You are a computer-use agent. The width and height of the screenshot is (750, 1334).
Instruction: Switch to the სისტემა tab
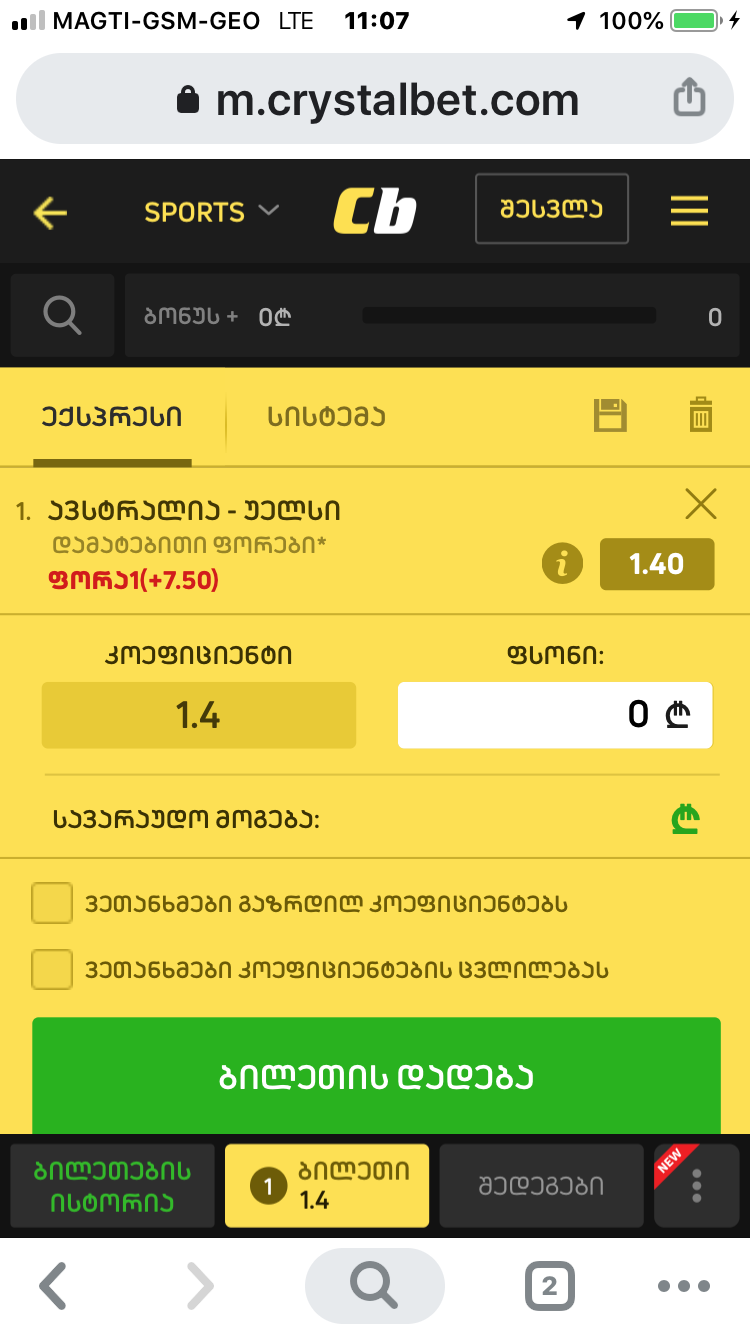coord(326,417)
